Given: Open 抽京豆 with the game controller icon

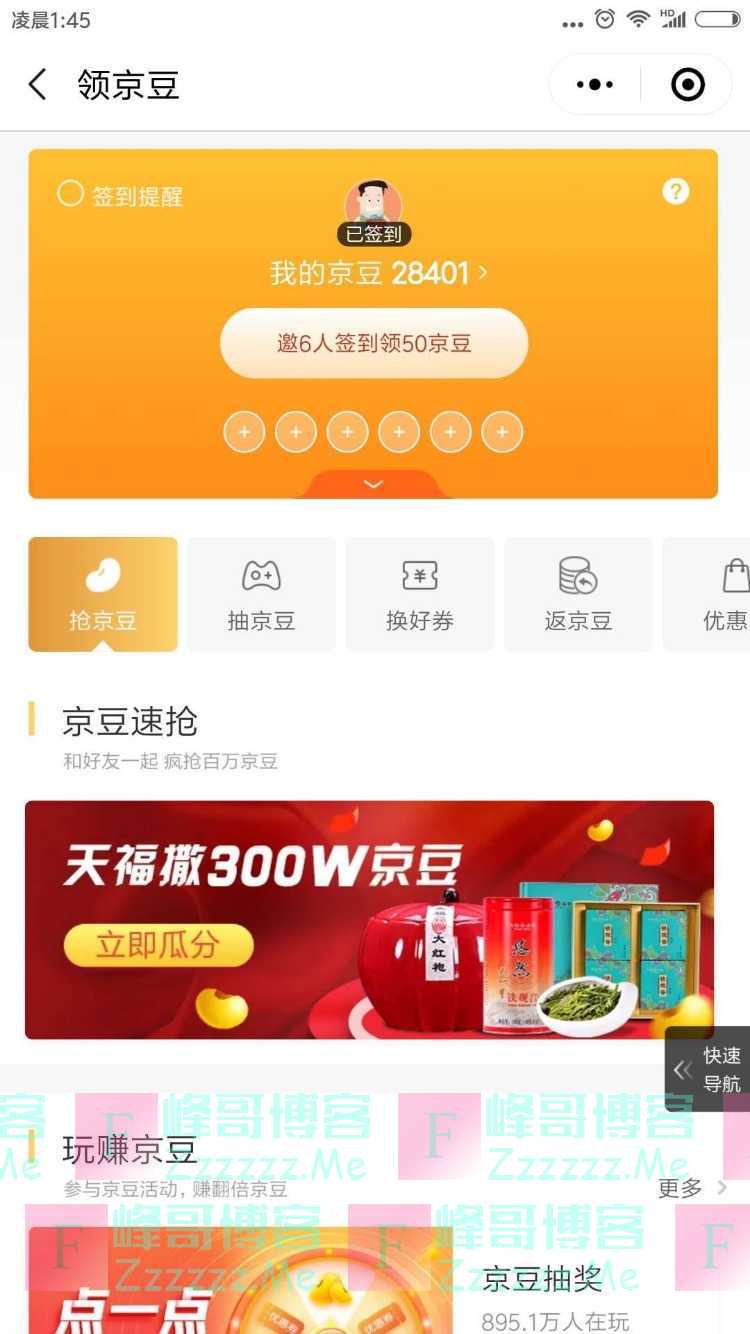Looking at the screenshot, I should [261, 594].
